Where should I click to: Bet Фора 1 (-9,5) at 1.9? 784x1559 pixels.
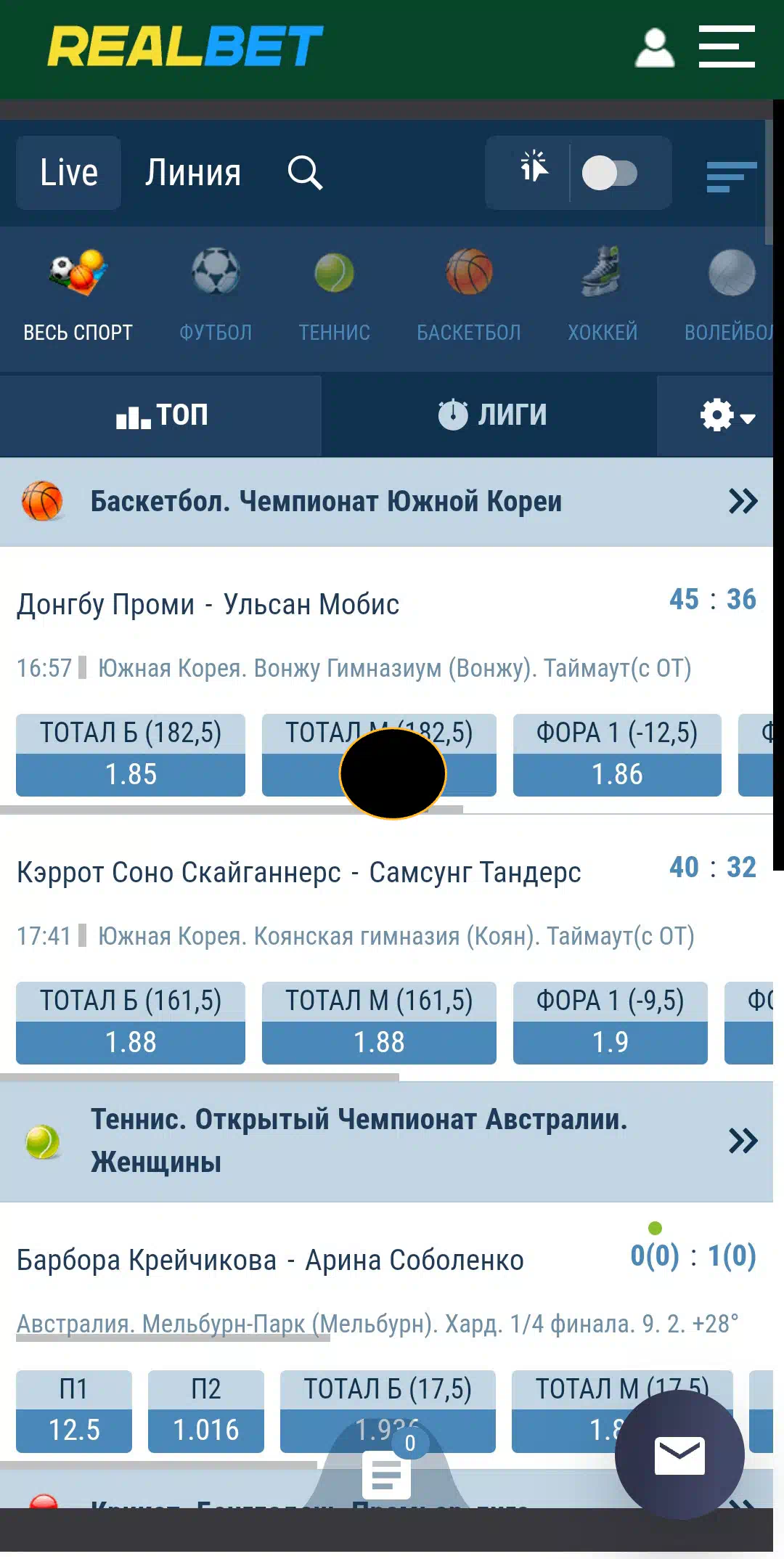coord(610,1023)
